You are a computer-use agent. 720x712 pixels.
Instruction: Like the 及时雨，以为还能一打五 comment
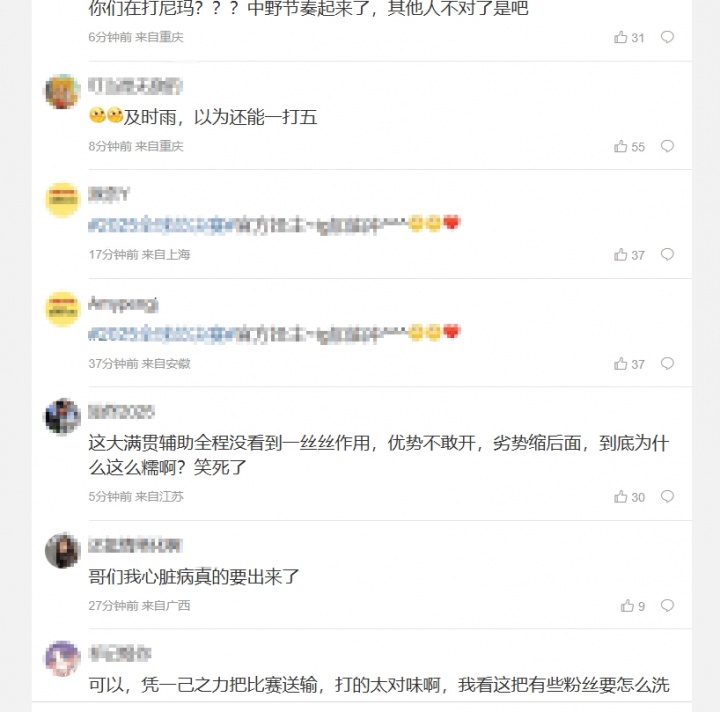tap(621, 146)
